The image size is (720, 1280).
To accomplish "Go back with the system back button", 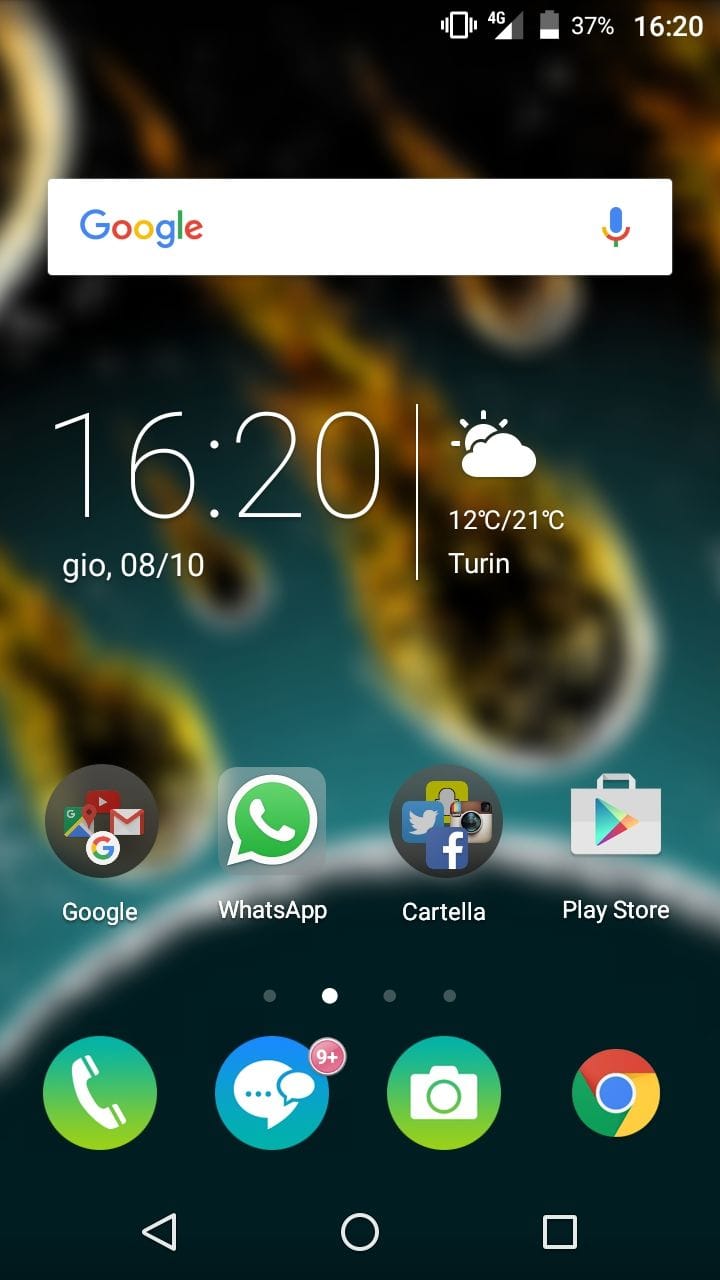I will (x=160, y=1232).
